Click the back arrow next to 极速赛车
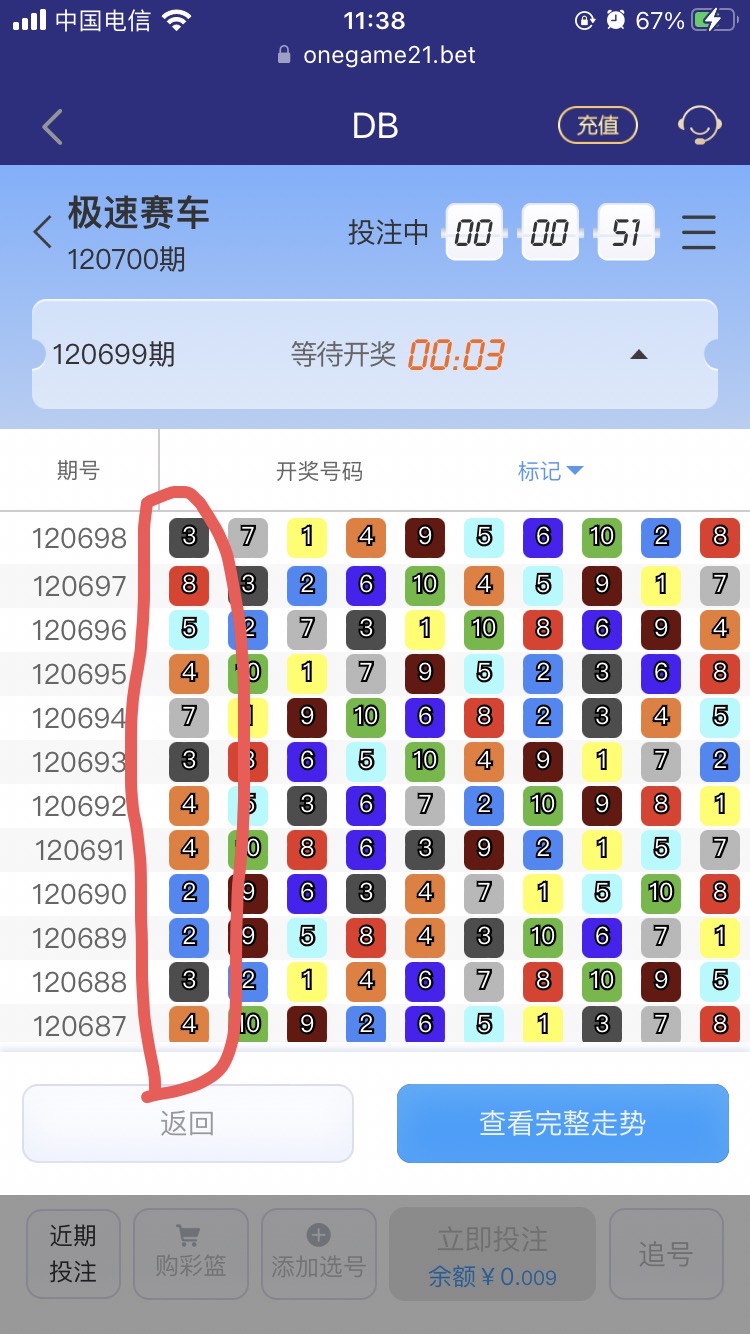The width and height of the screenshot is (750, 1334). tap(41, 231)
